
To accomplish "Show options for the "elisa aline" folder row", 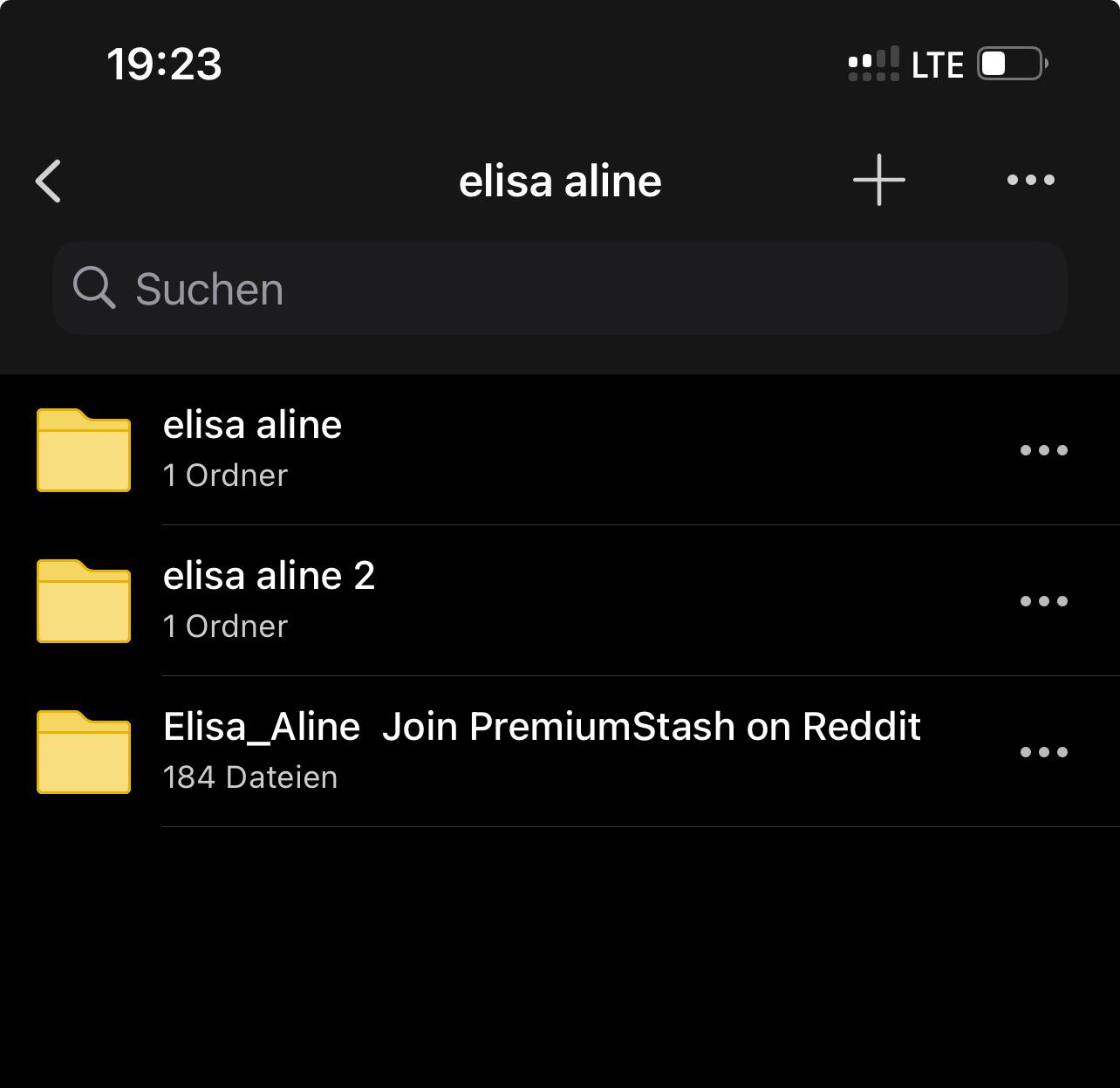I will point(1043,450).
